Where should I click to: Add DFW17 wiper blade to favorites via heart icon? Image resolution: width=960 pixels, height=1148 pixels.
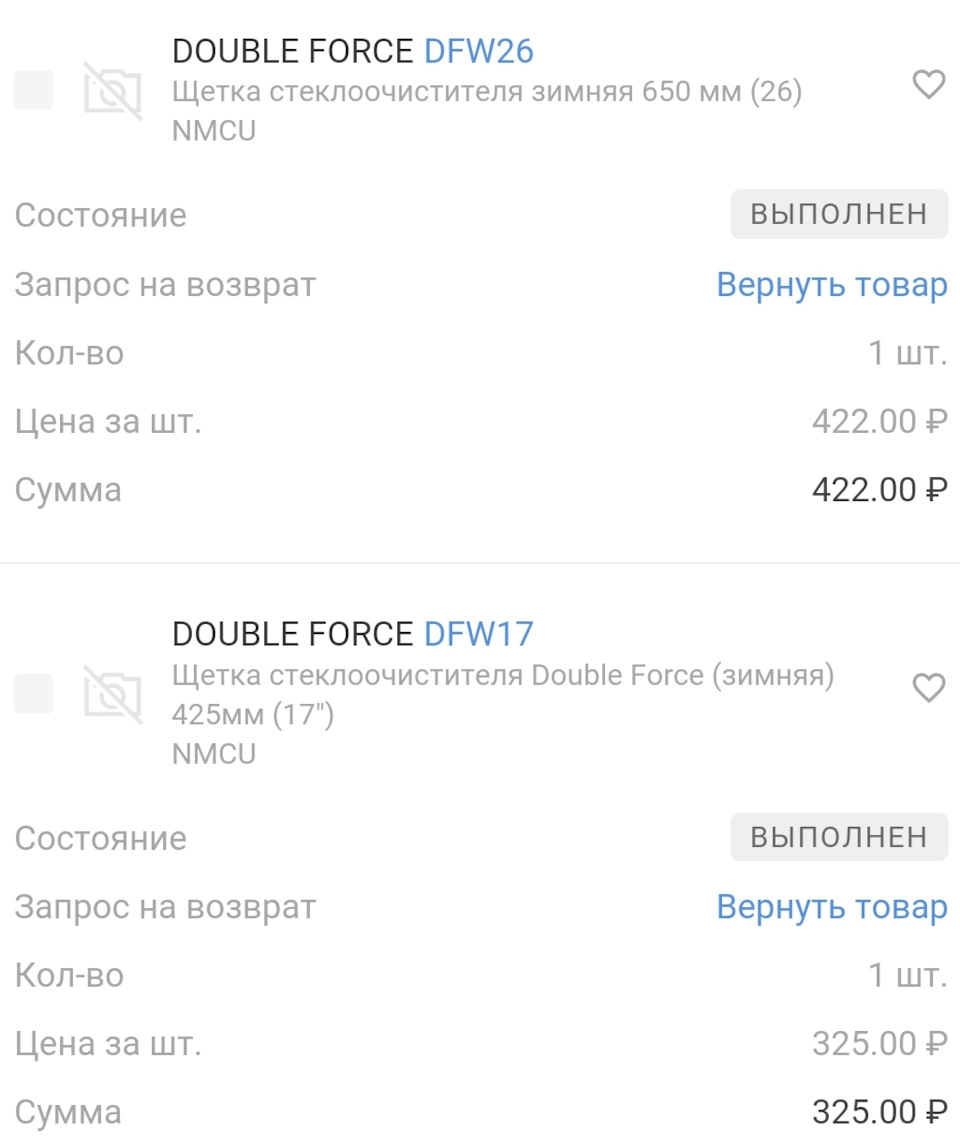(x=928, y=688)
